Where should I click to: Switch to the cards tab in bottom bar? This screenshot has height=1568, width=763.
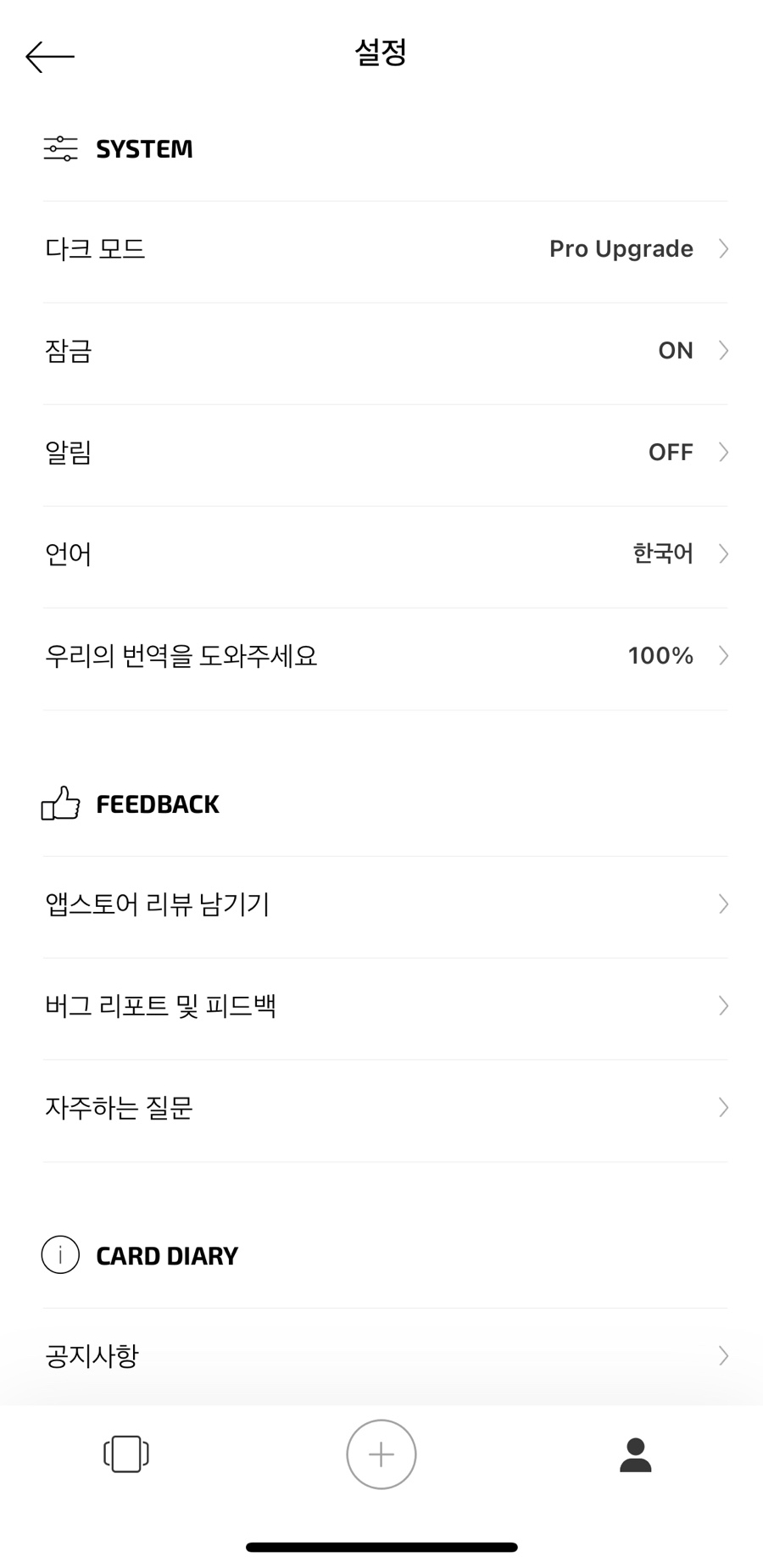[126, 1454]
